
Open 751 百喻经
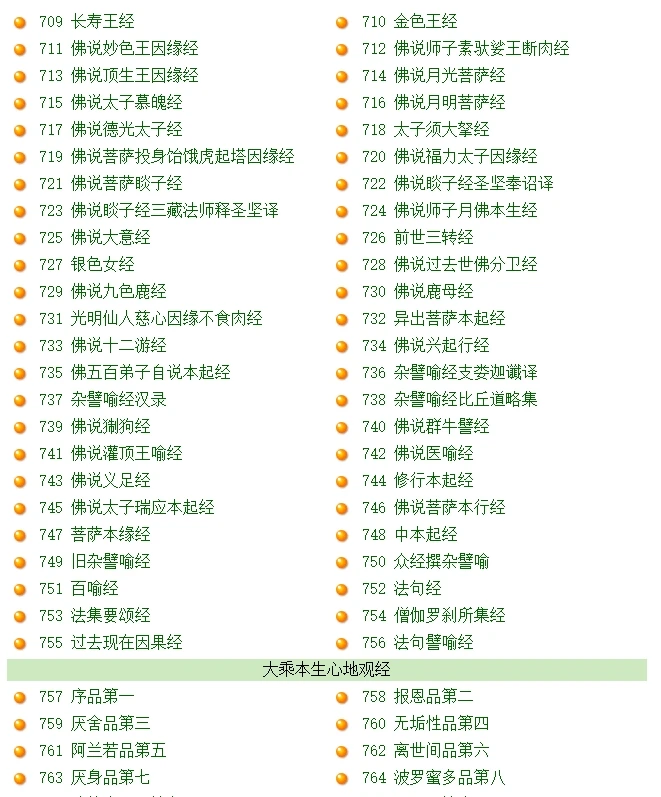[94, 588]
